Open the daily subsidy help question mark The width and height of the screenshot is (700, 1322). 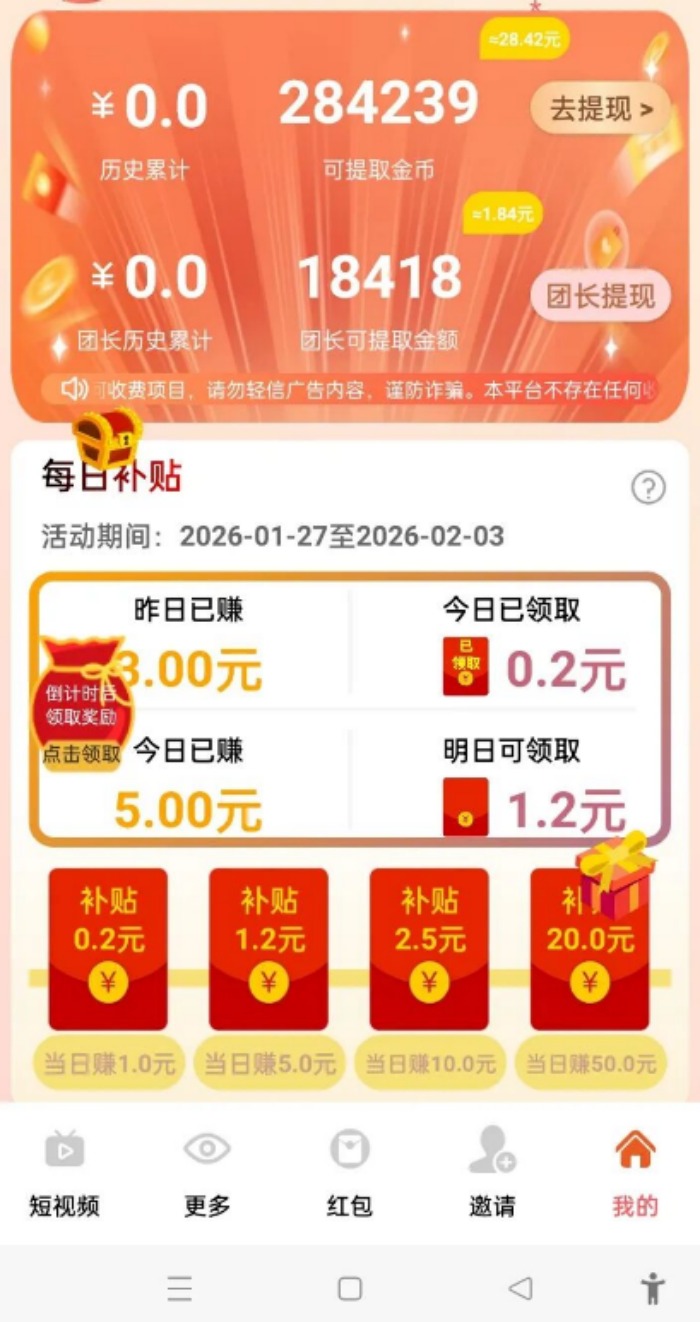coord(648,488)
